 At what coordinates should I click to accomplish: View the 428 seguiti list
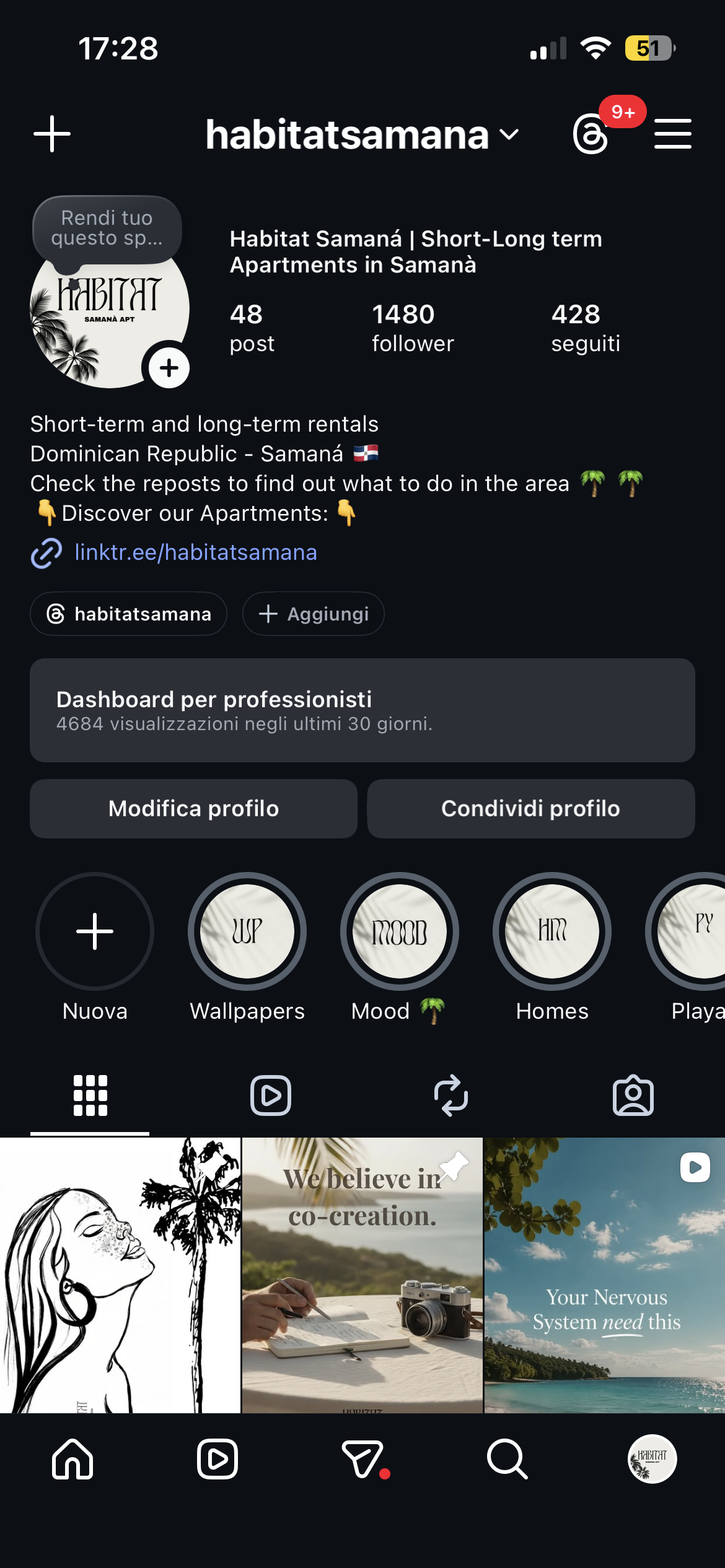[585, 328]
